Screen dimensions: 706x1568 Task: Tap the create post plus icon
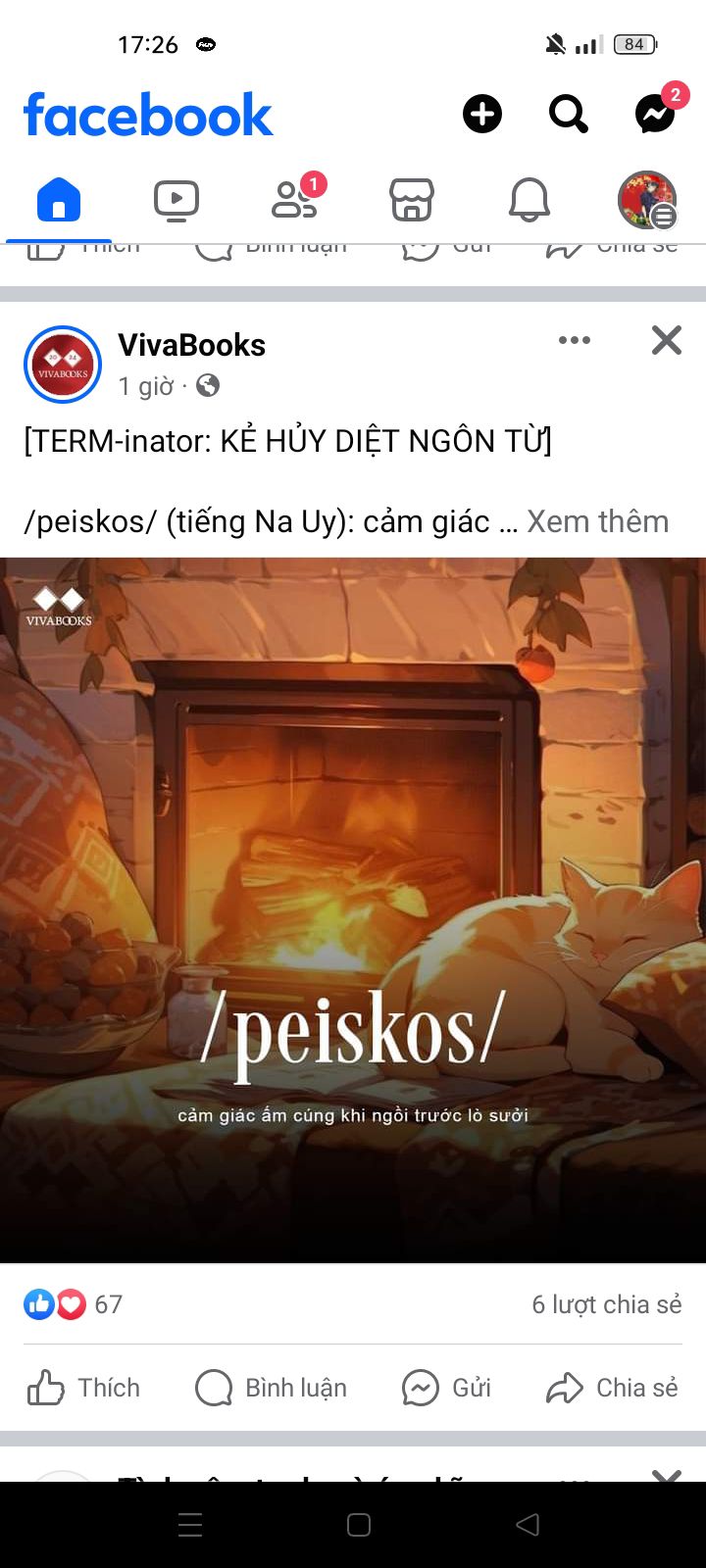point(482,115)
